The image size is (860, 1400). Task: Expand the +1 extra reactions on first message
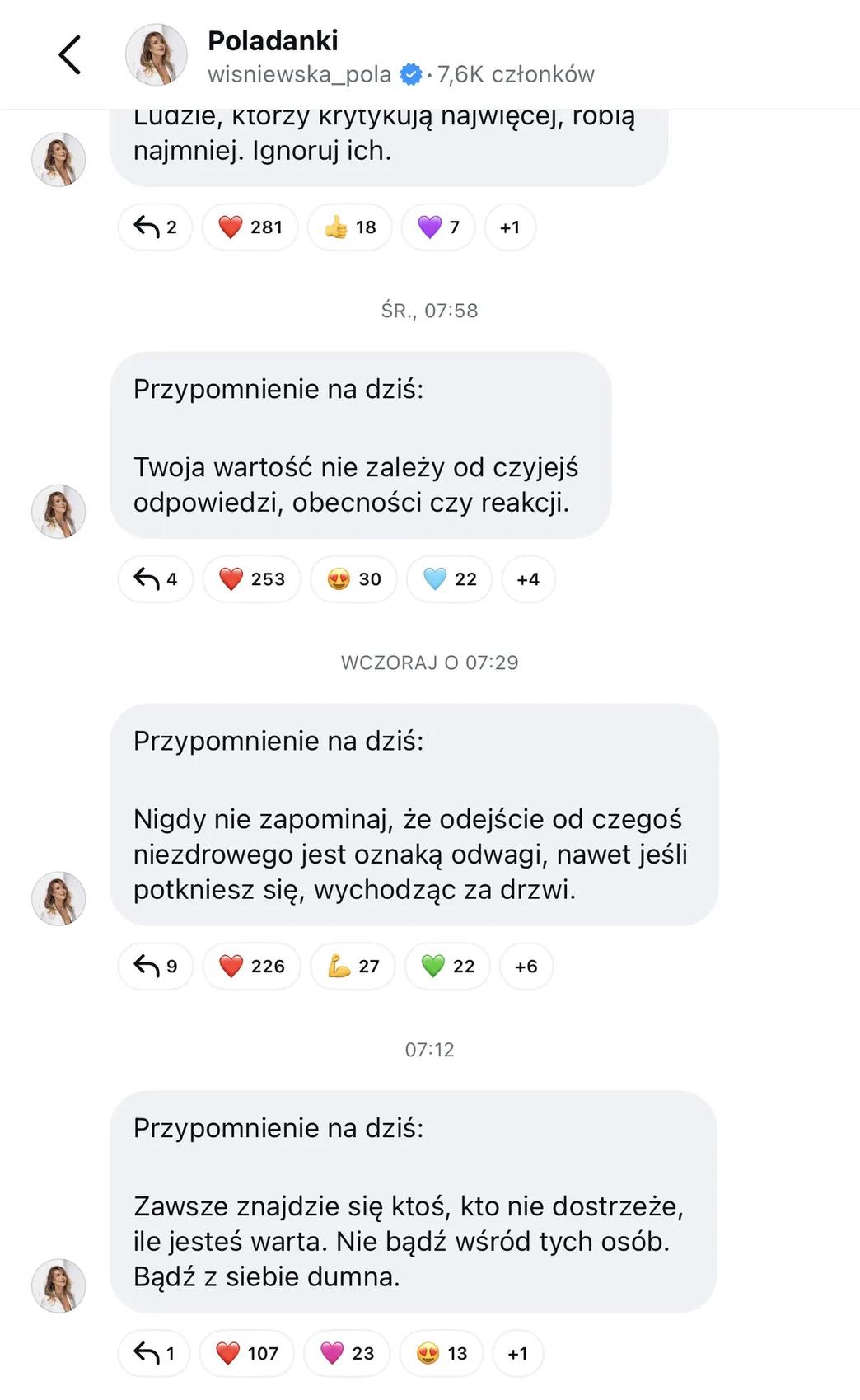pyautogui.click(x=510, y=227)
